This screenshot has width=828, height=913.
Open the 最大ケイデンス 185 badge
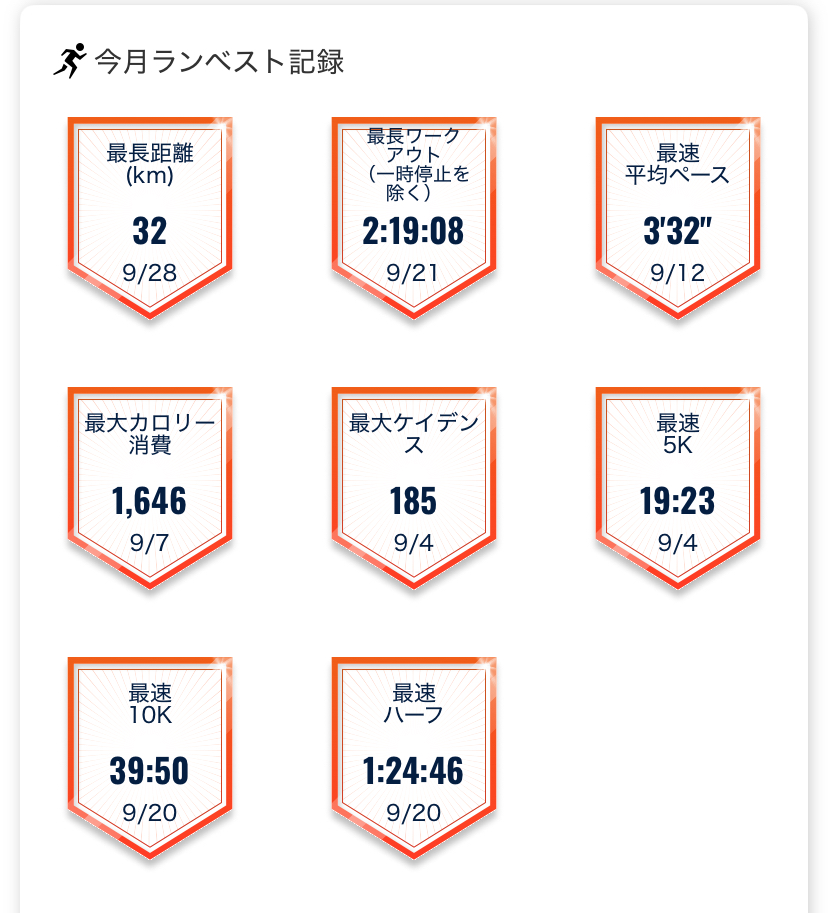(414, 485)
